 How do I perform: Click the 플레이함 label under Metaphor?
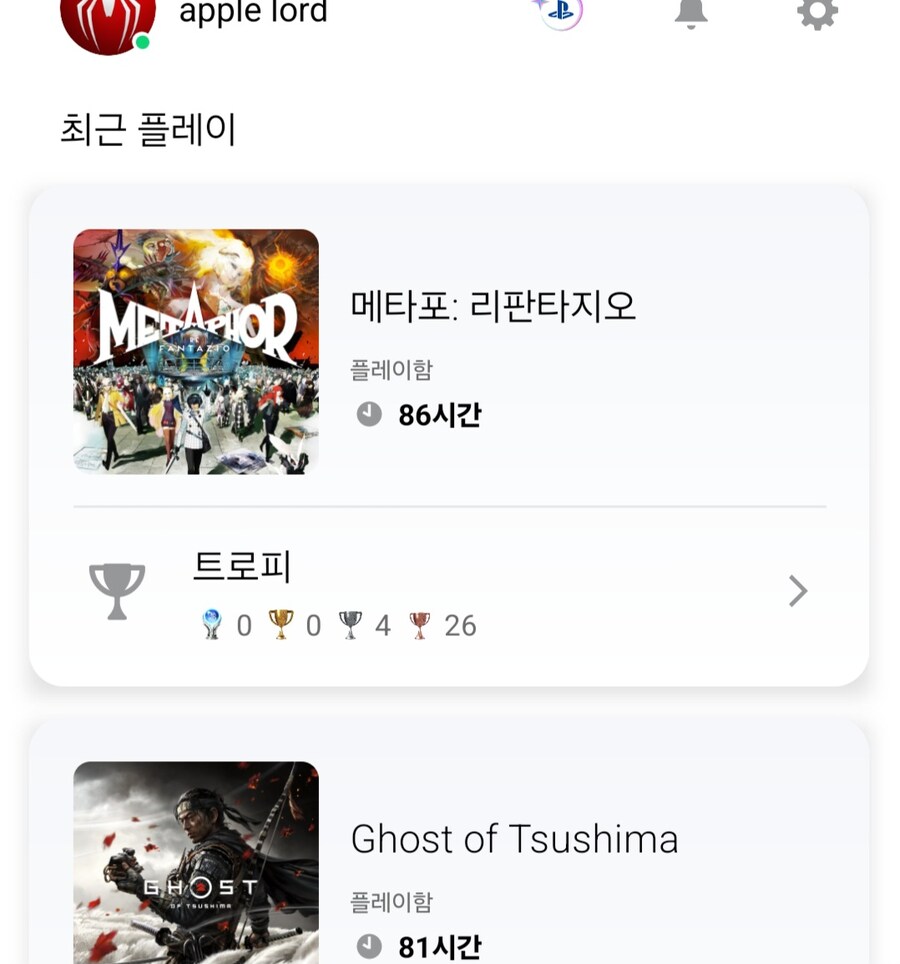(392, 369)
